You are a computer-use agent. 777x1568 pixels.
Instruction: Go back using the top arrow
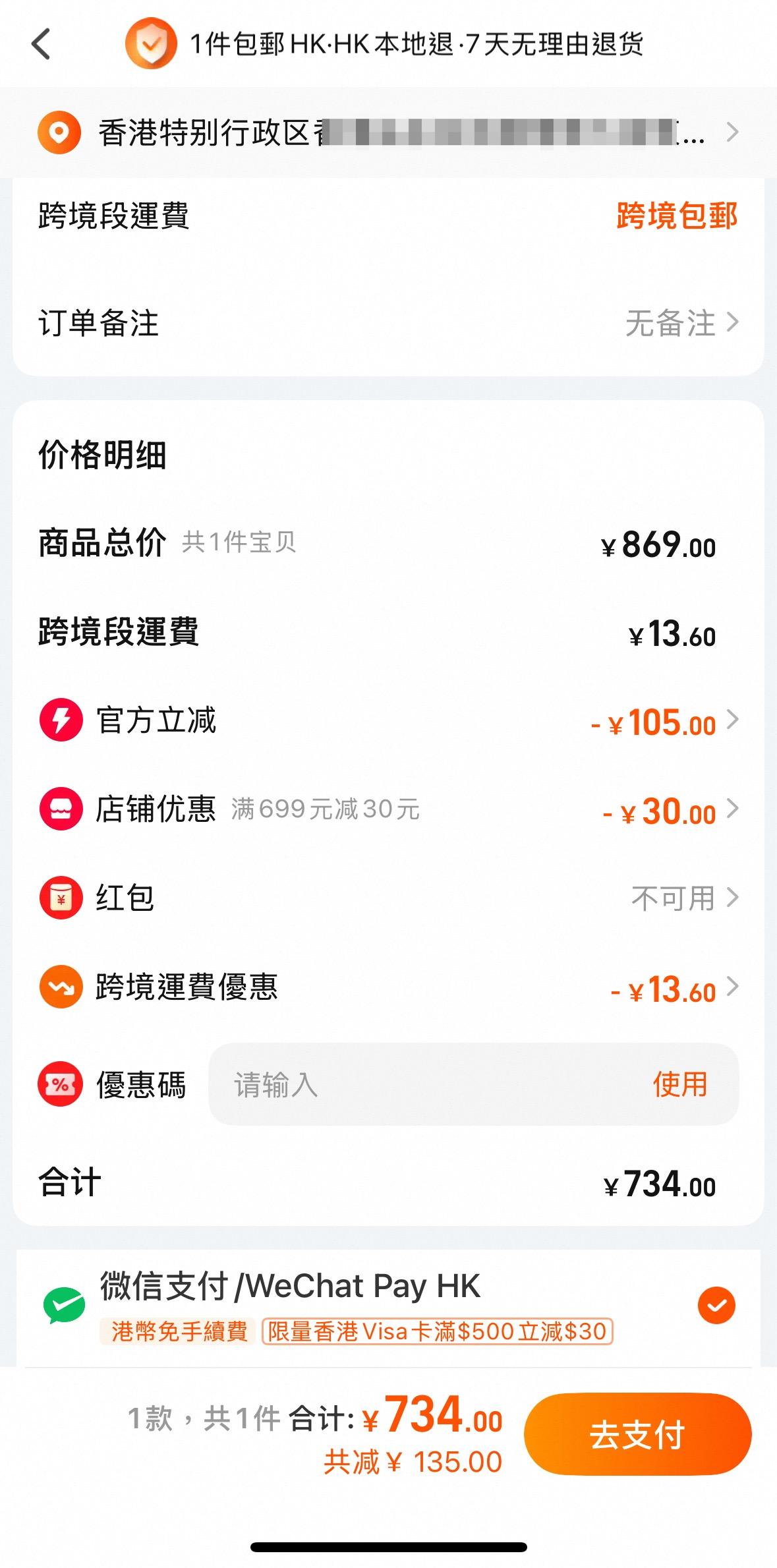click(41, 45)
